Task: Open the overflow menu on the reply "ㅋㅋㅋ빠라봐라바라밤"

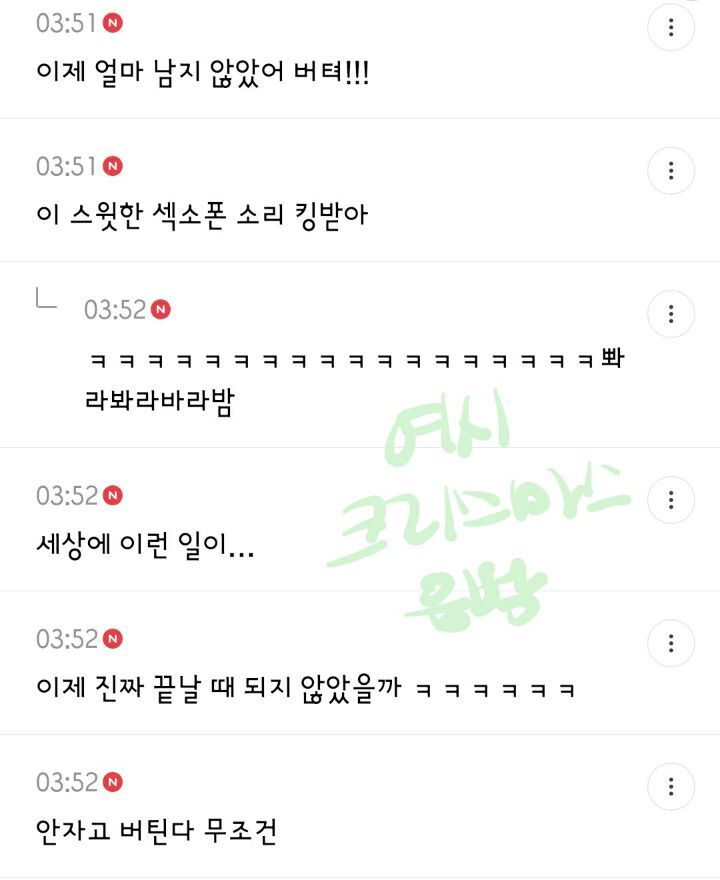Action: pyautogui.click(x=671, y=314)
